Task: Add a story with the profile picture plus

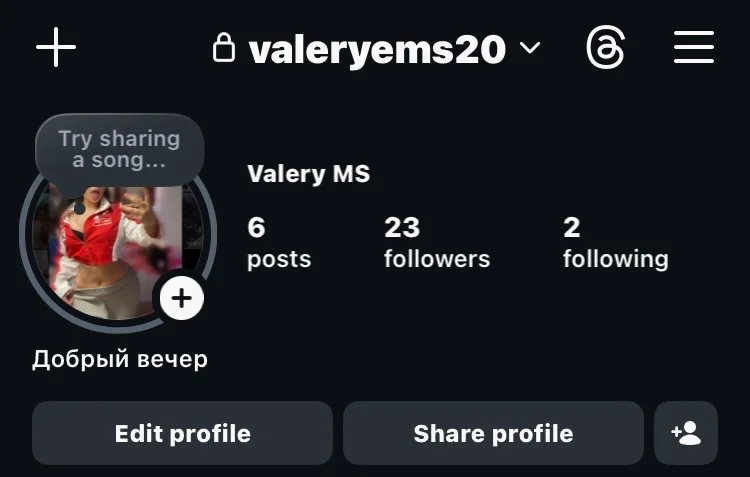Action: pyautogui.click(x=182, y=298)
